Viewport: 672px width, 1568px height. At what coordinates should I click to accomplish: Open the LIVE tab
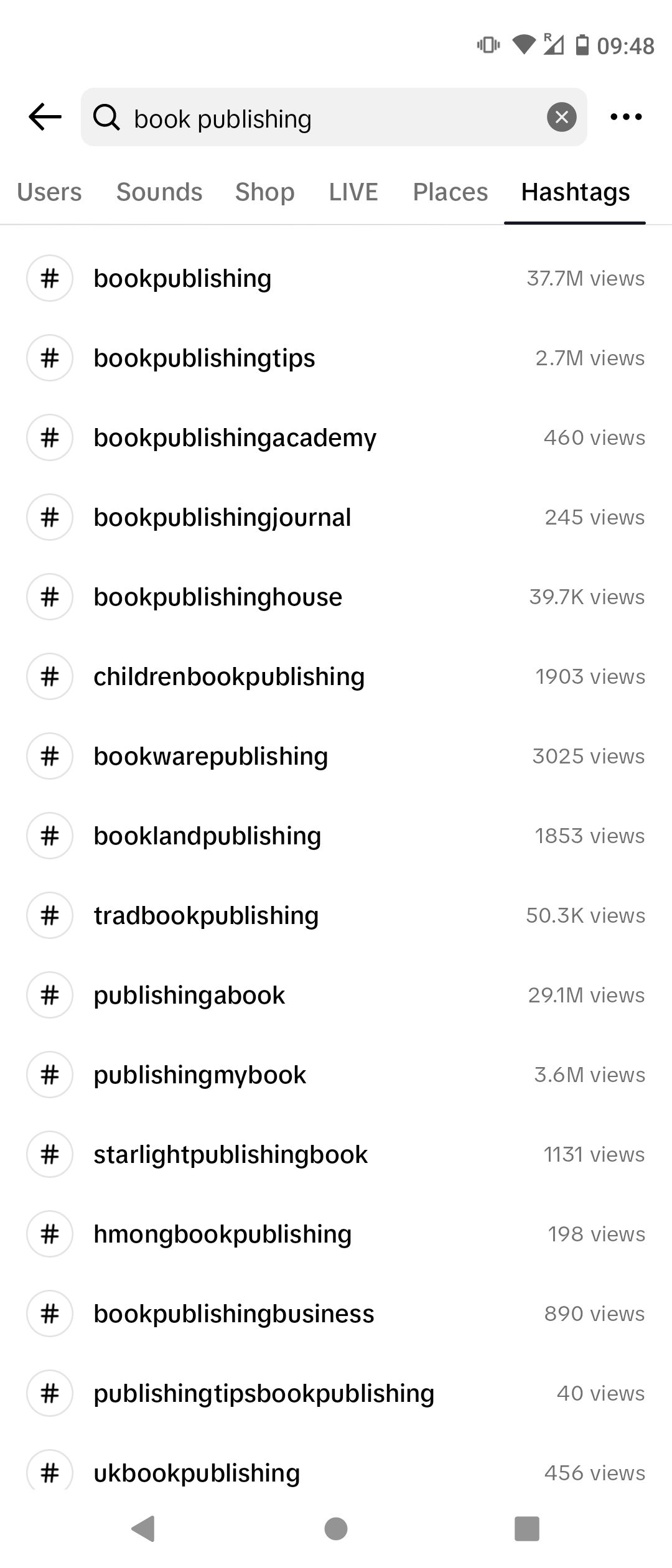[x=352, y=192]
